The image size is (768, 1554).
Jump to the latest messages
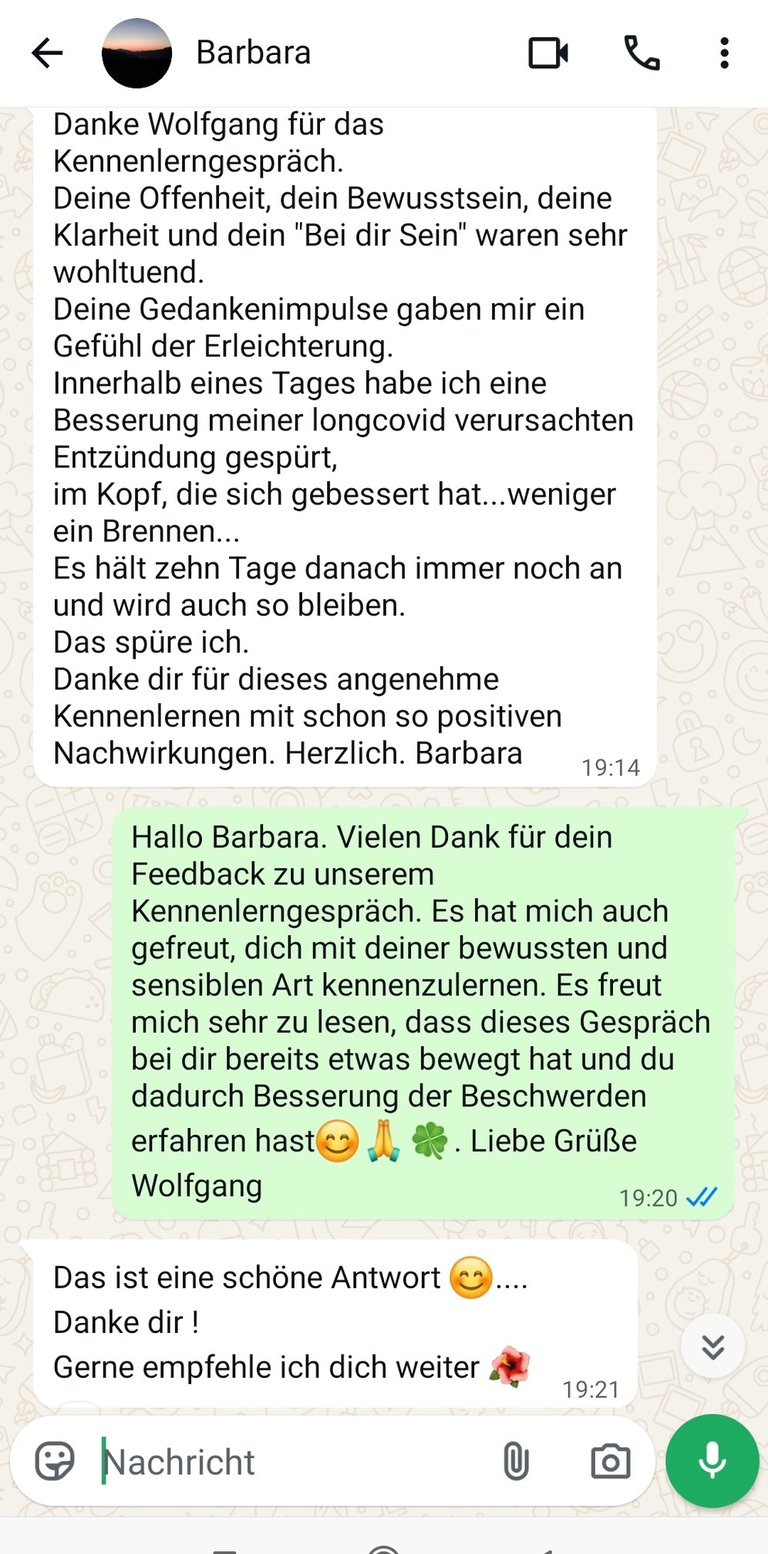click(x=713, y=1347)
